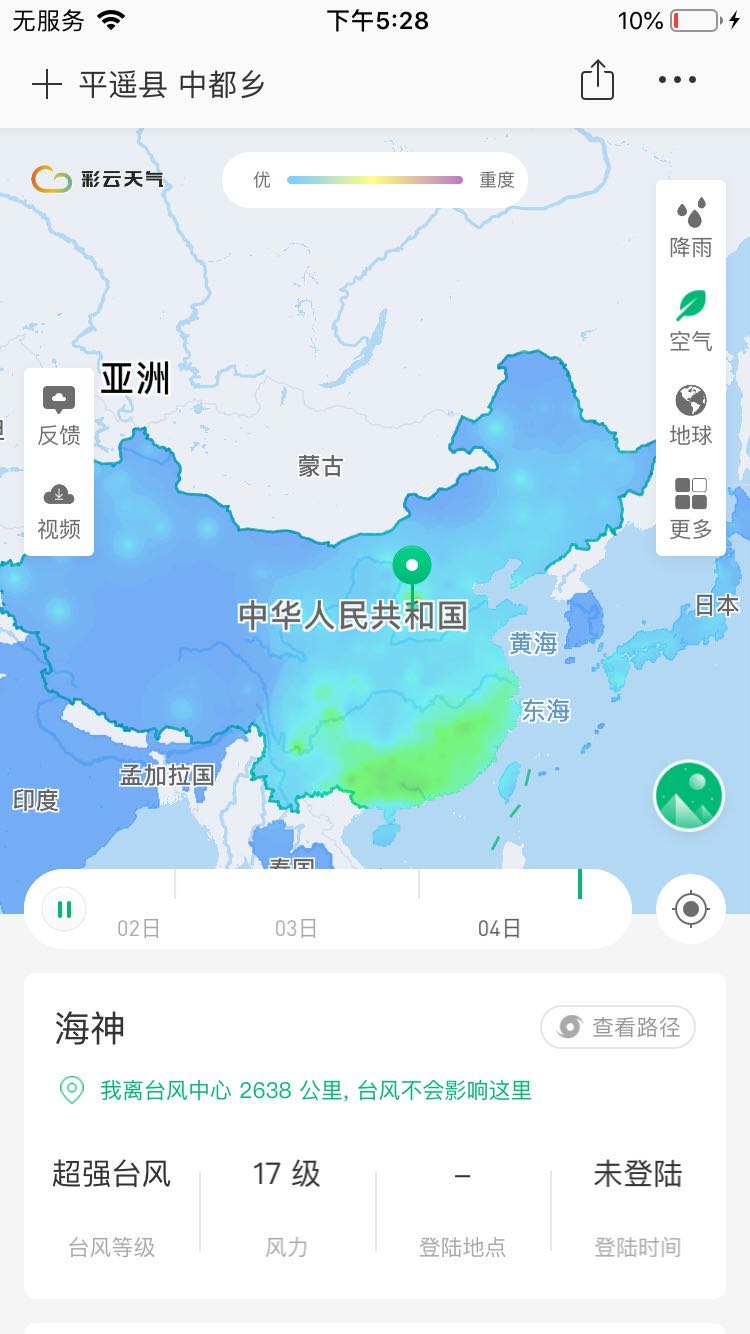Pause the timeline animation
The width and height of the screenshot is (750, 1334).
[x=65, y=910]
